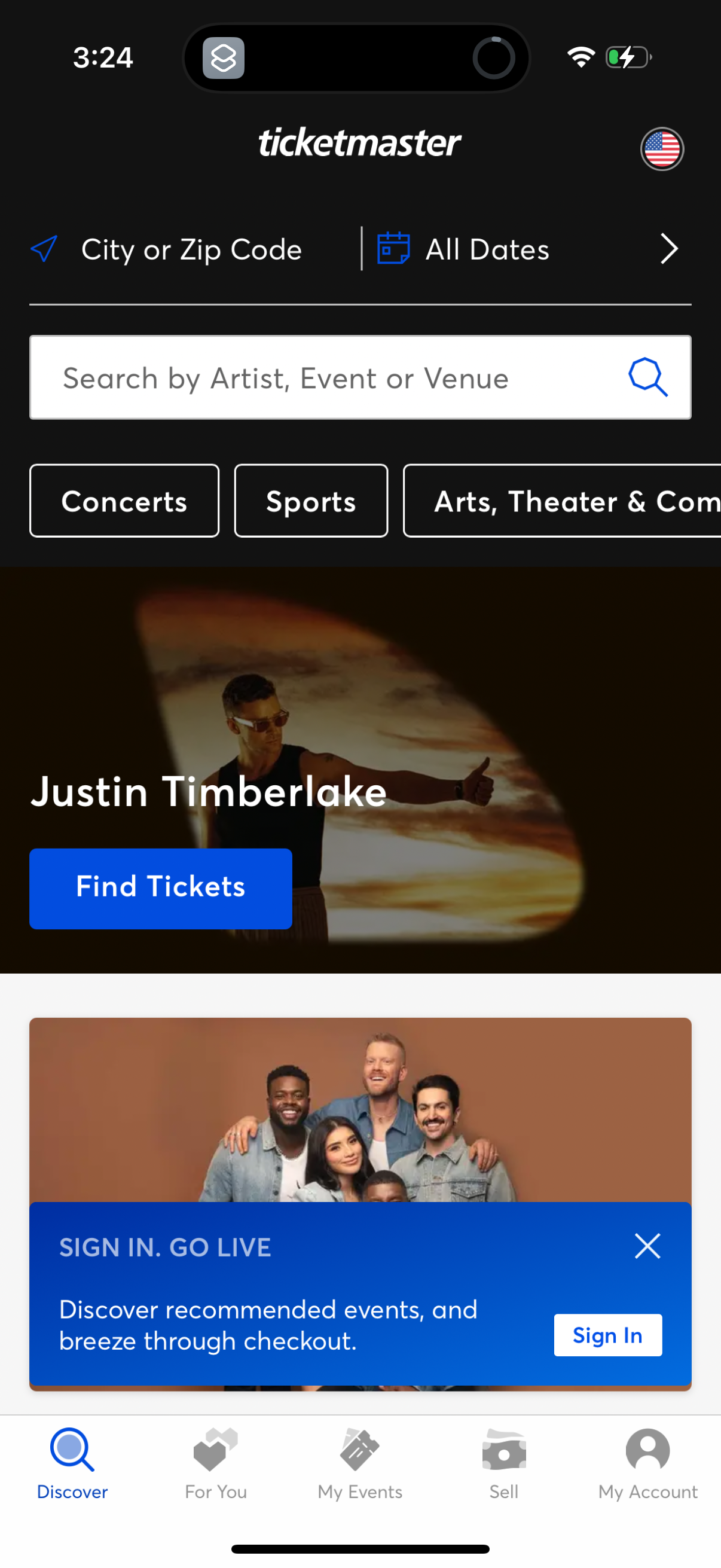
Task: Open the My Account profile icon
Action: click(647, 1450)
